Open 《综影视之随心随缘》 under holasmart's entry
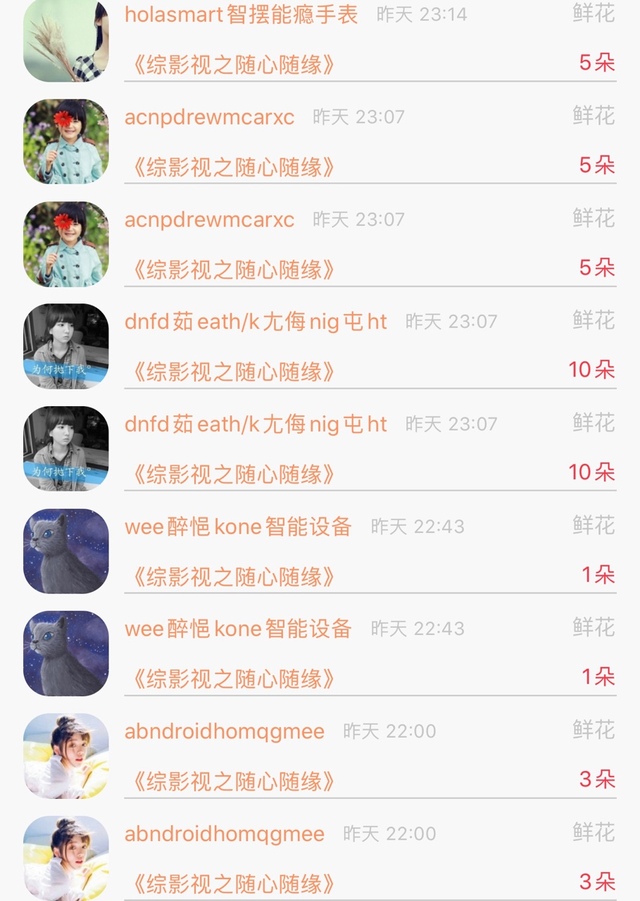 (x=232, y=65)
